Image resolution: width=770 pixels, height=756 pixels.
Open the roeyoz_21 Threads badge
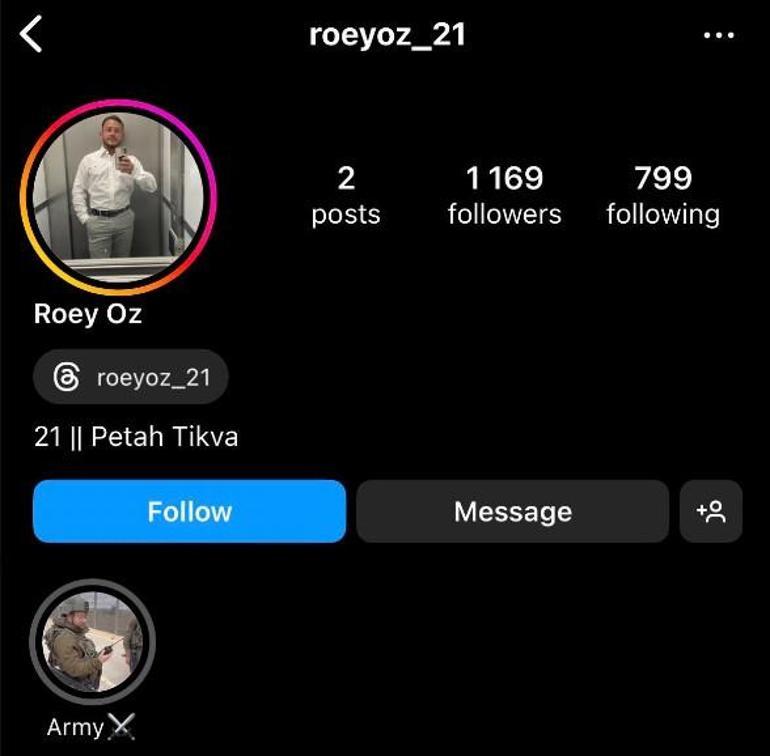131,378
